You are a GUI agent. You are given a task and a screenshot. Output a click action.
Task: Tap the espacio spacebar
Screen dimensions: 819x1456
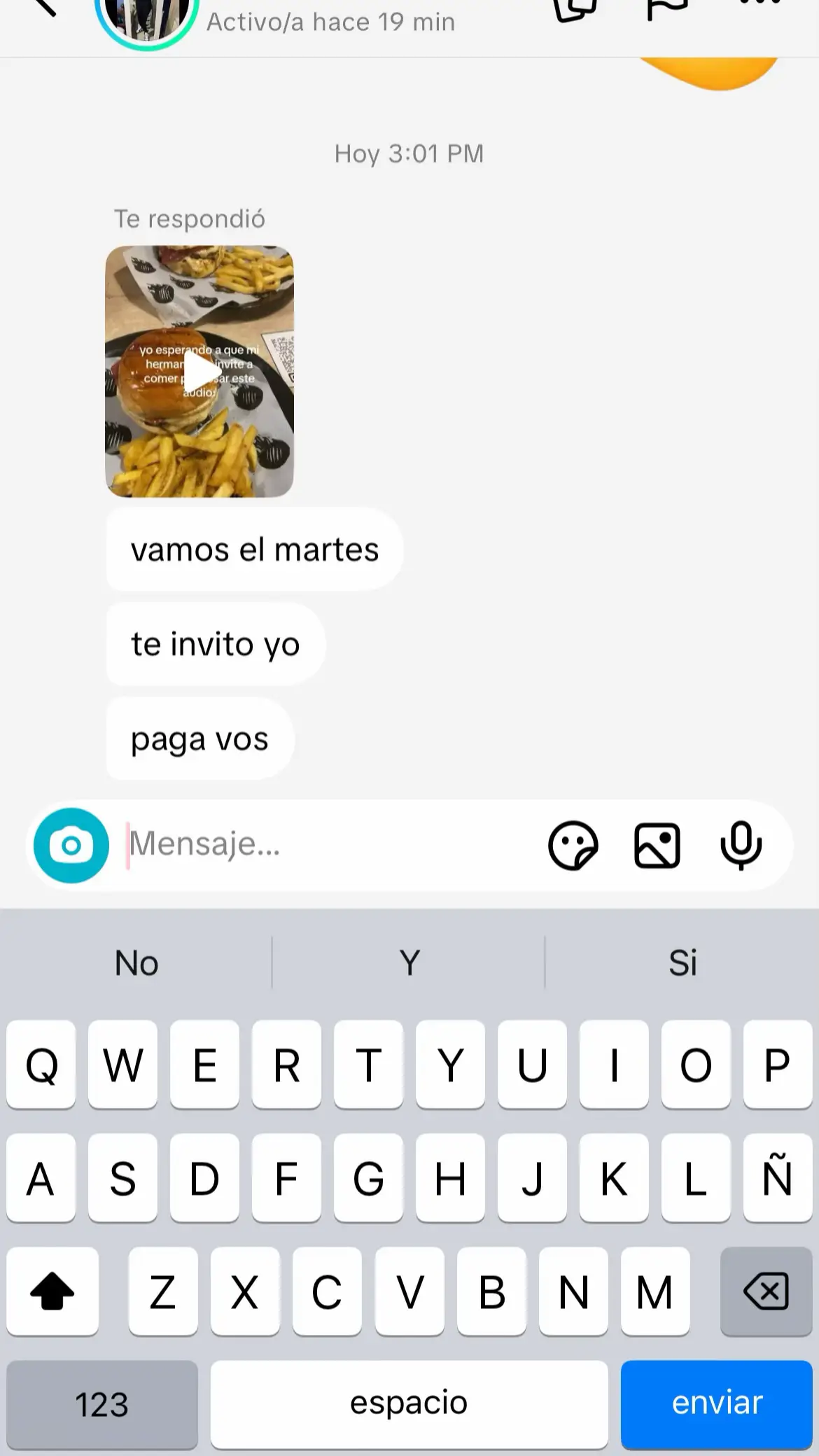409,1403
